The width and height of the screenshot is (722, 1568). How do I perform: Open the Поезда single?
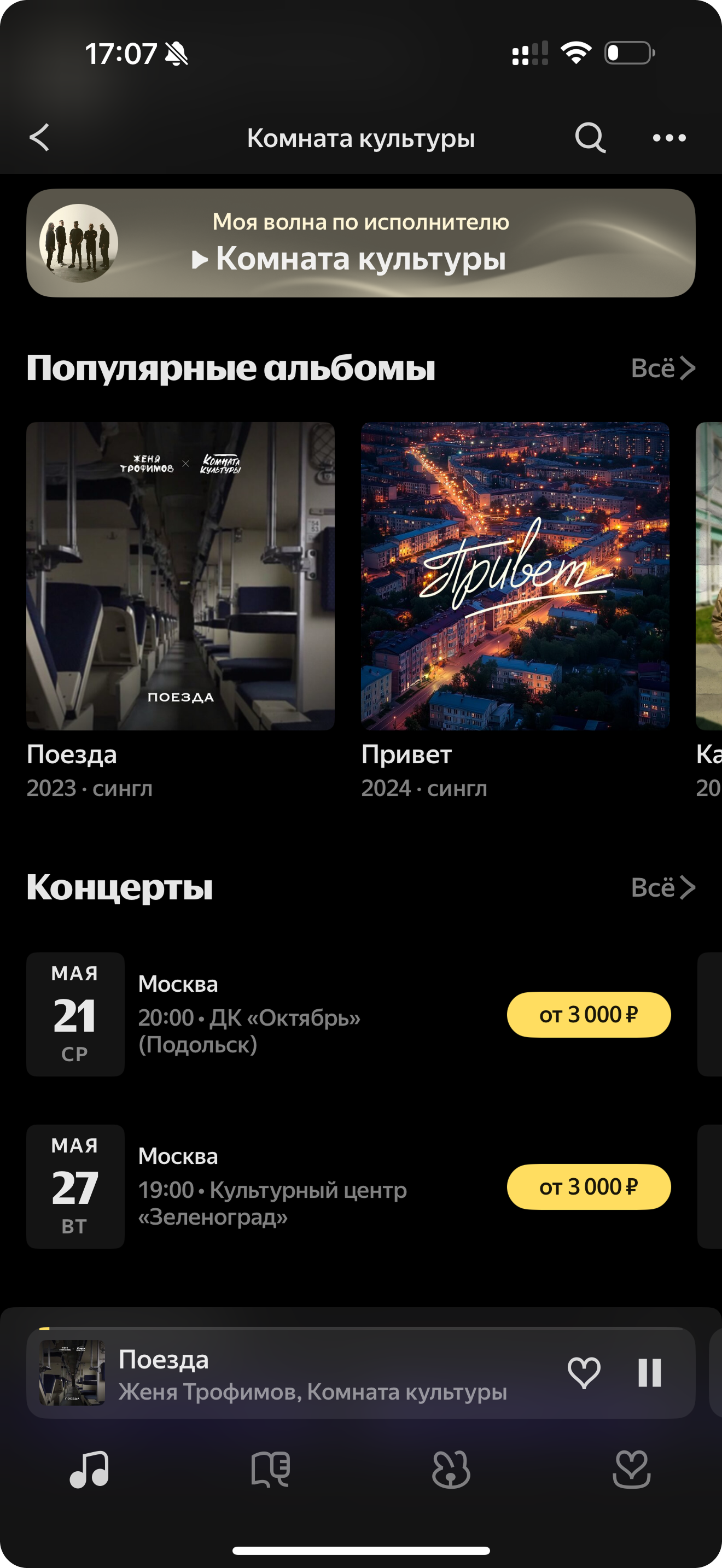coord(180,576)
